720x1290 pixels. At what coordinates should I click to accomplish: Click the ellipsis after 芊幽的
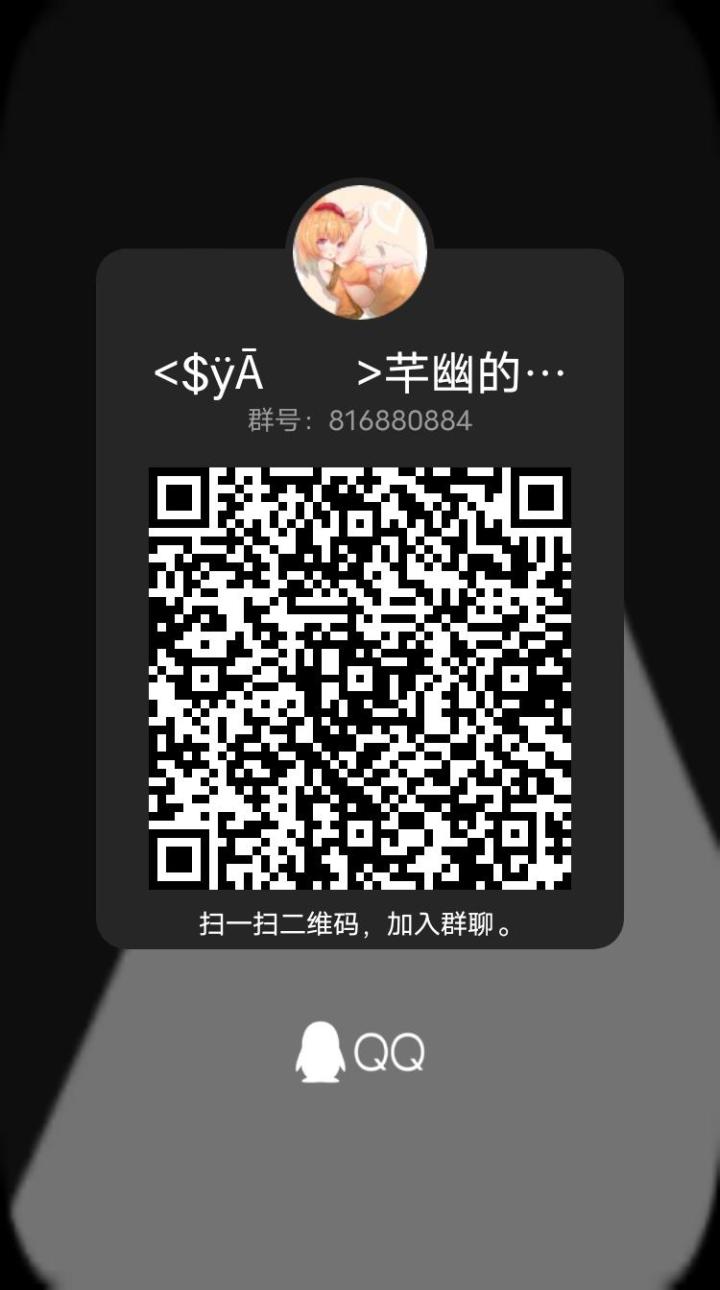pos(547,372)
